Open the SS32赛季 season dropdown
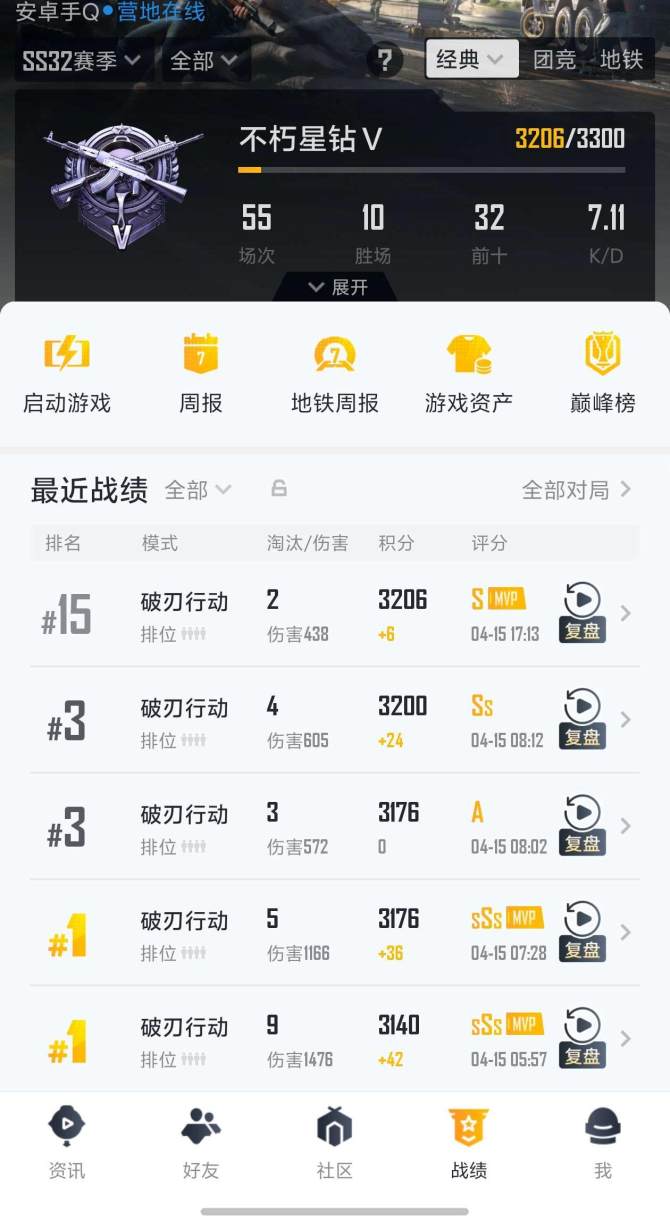The width and height of the screenshot is (670, 1229). click(86, 61)
